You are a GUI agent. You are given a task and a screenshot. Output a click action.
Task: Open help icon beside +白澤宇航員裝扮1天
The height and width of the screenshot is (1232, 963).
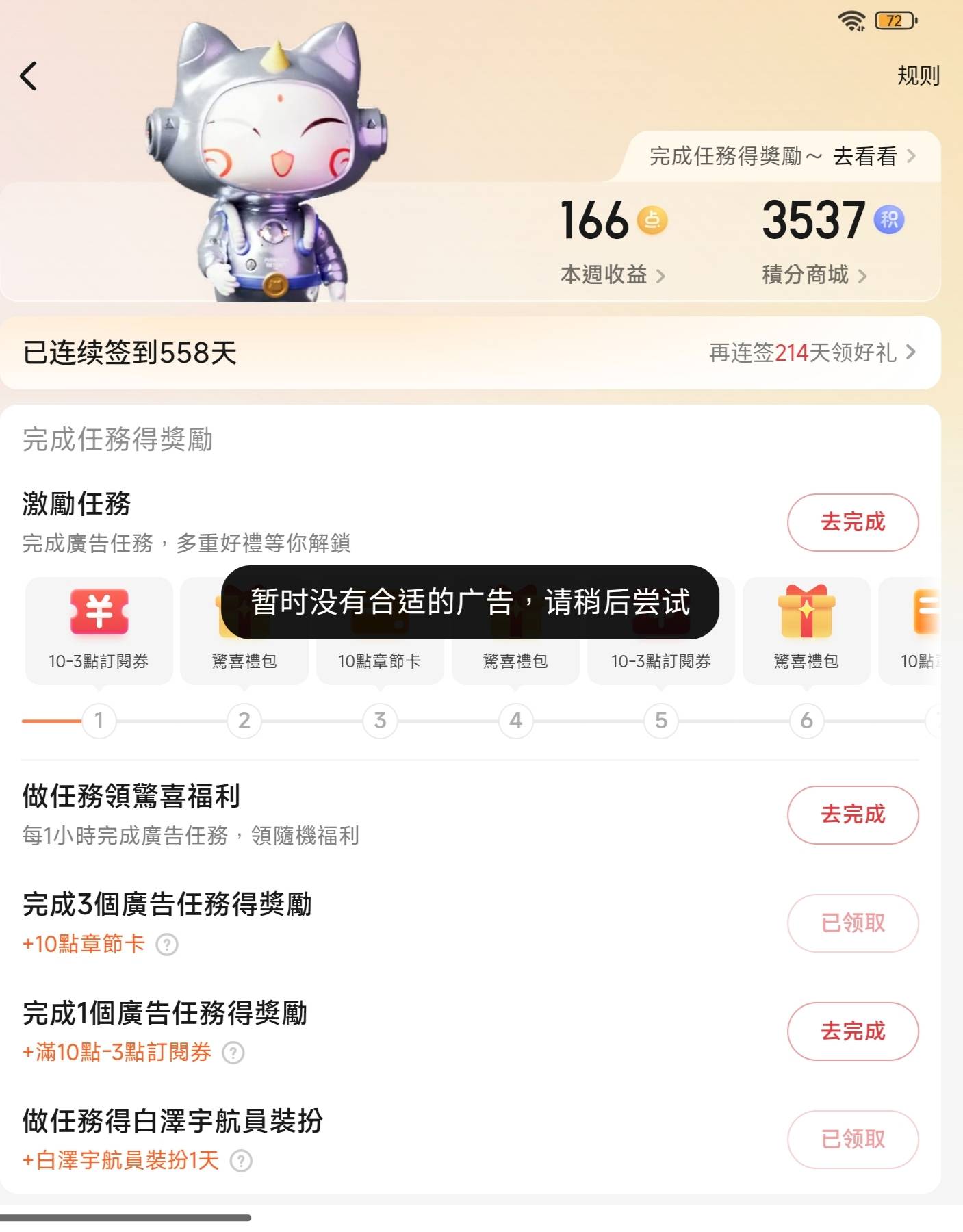click(241, 1161)
